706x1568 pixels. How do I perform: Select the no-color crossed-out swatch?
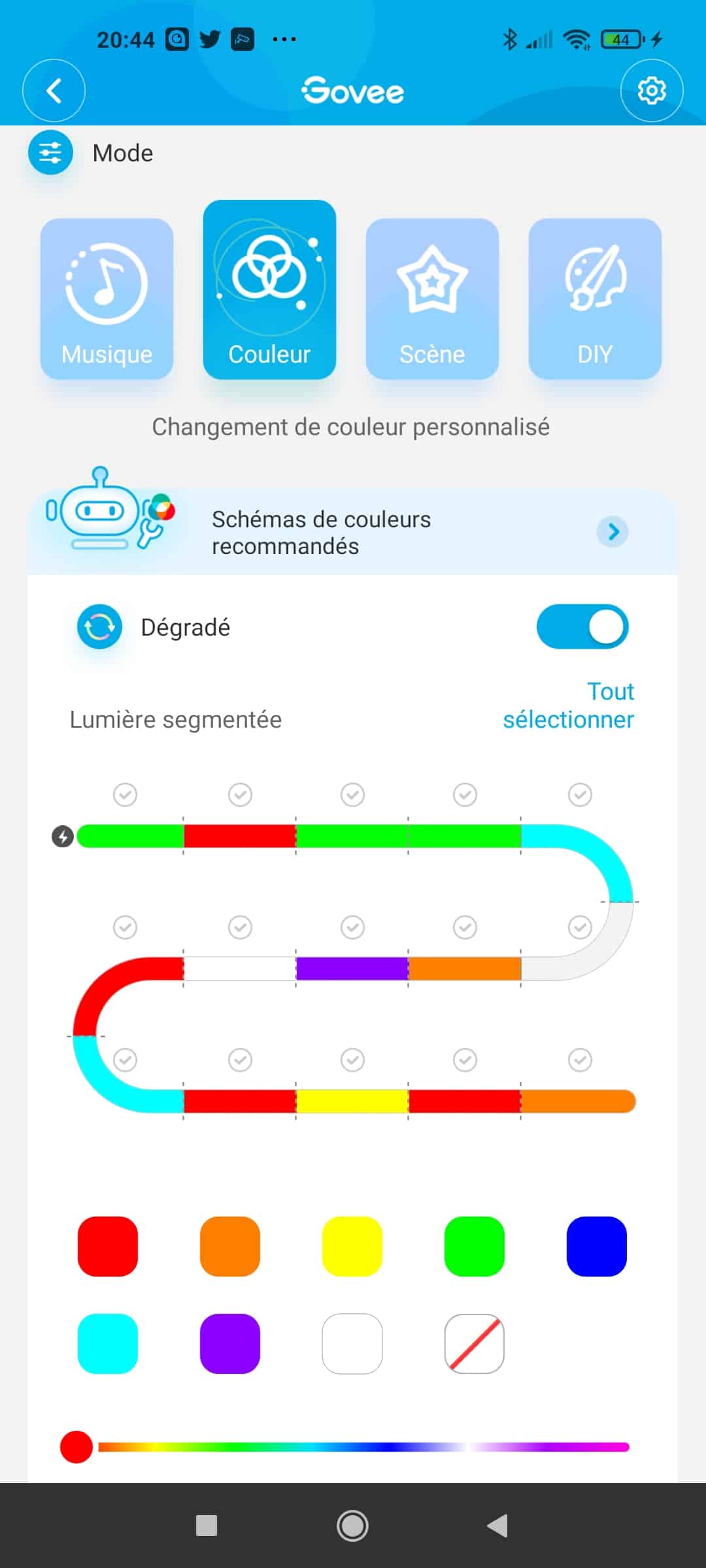tap(475, 1343)
